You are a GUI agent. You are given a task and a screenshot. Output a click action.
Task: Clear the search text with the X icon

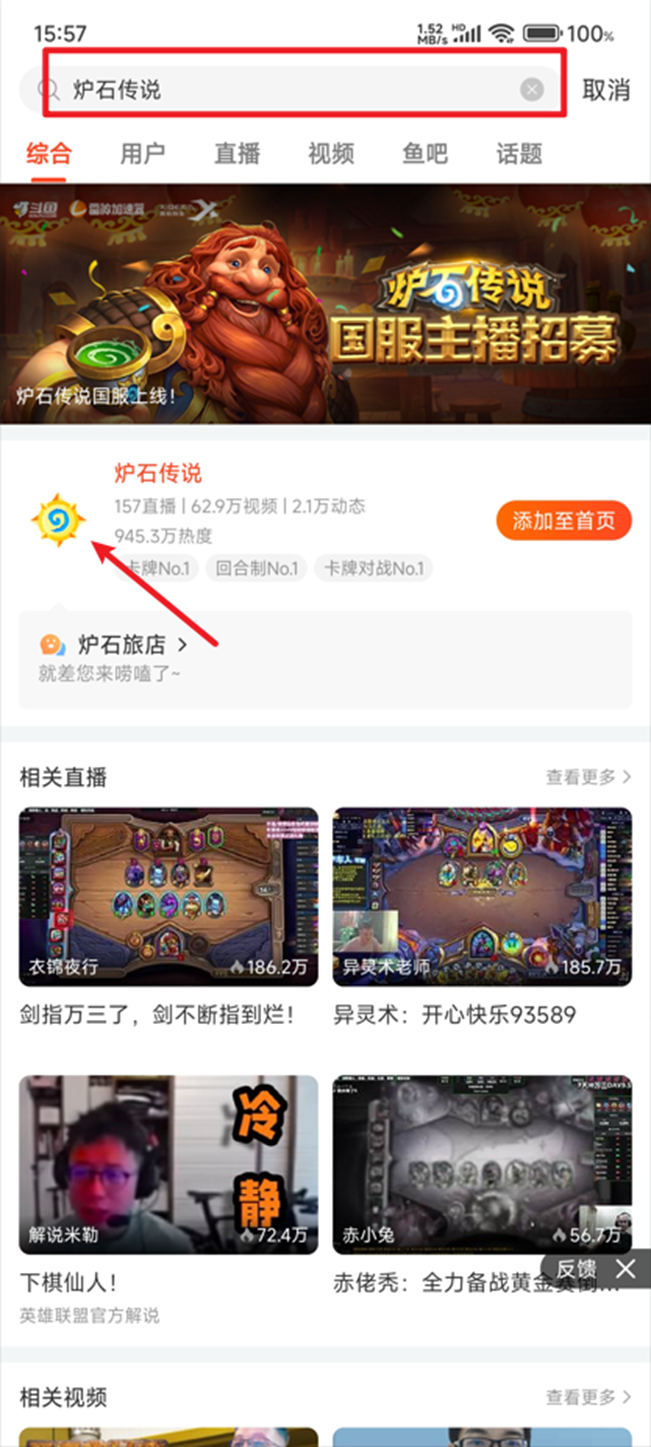tap(531, 90)
